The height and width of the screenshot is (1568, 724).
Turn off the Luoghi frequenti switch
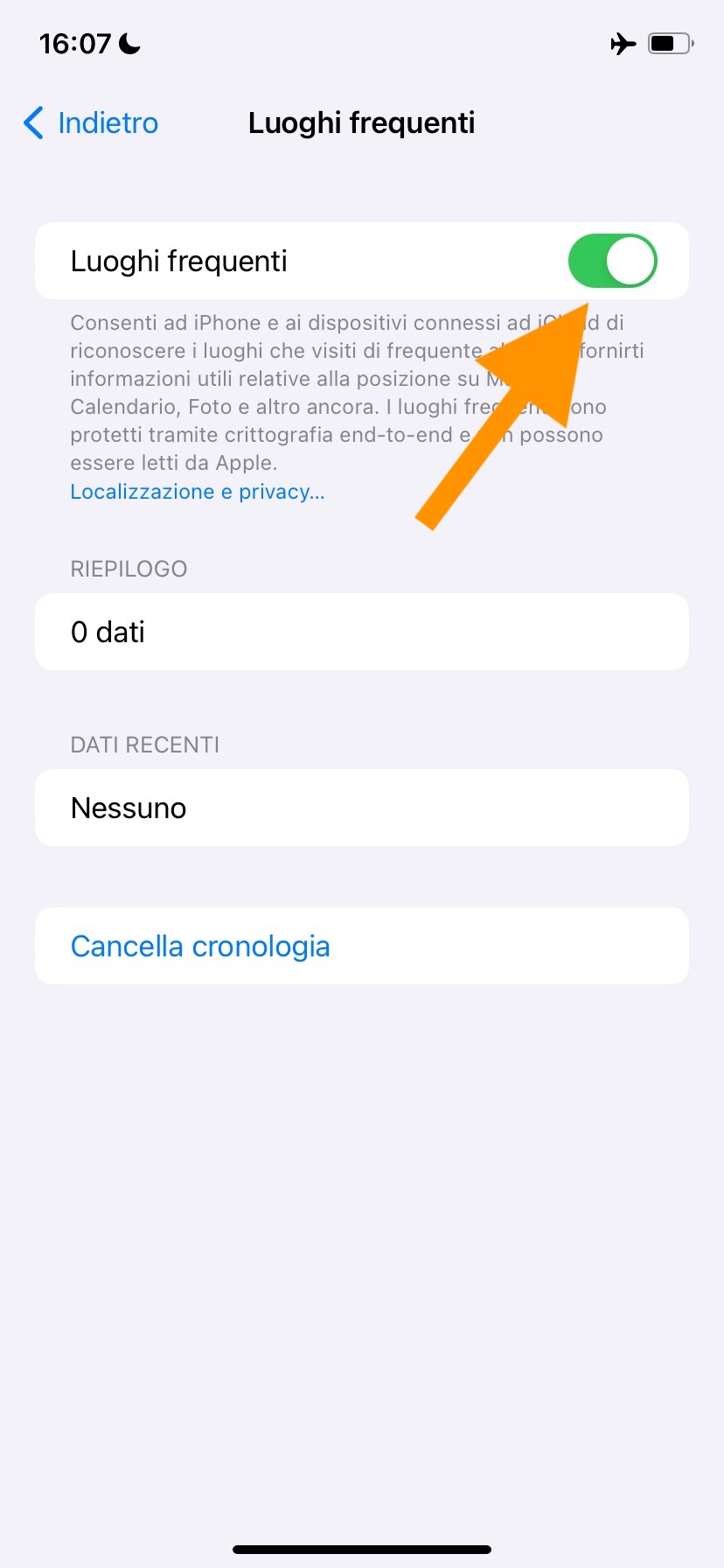tap(611, 261)
